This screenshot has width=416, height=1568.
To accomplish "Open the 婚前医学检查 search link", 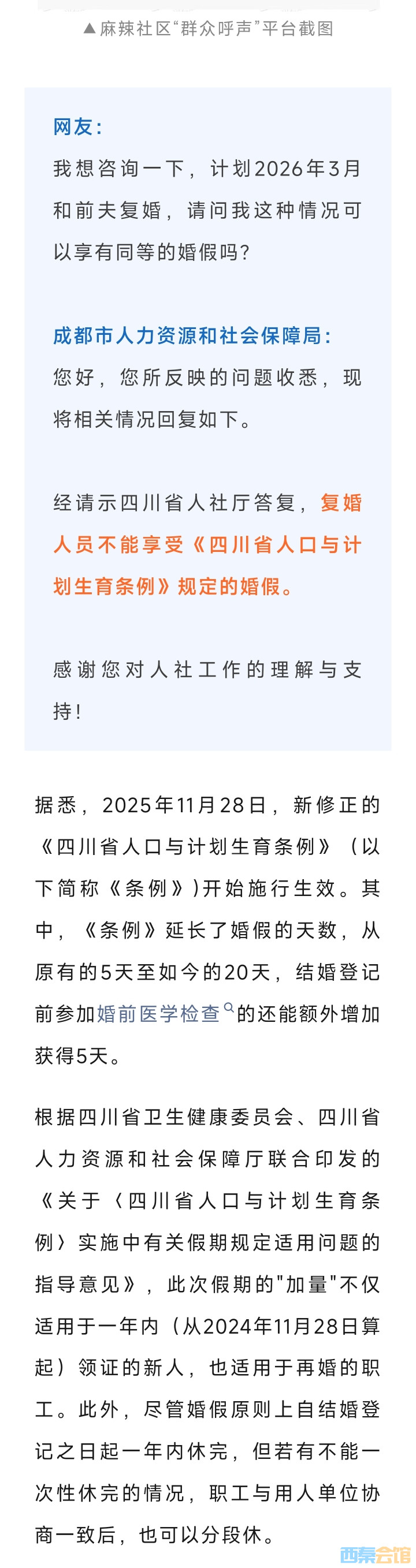I will click(159, 1013).
